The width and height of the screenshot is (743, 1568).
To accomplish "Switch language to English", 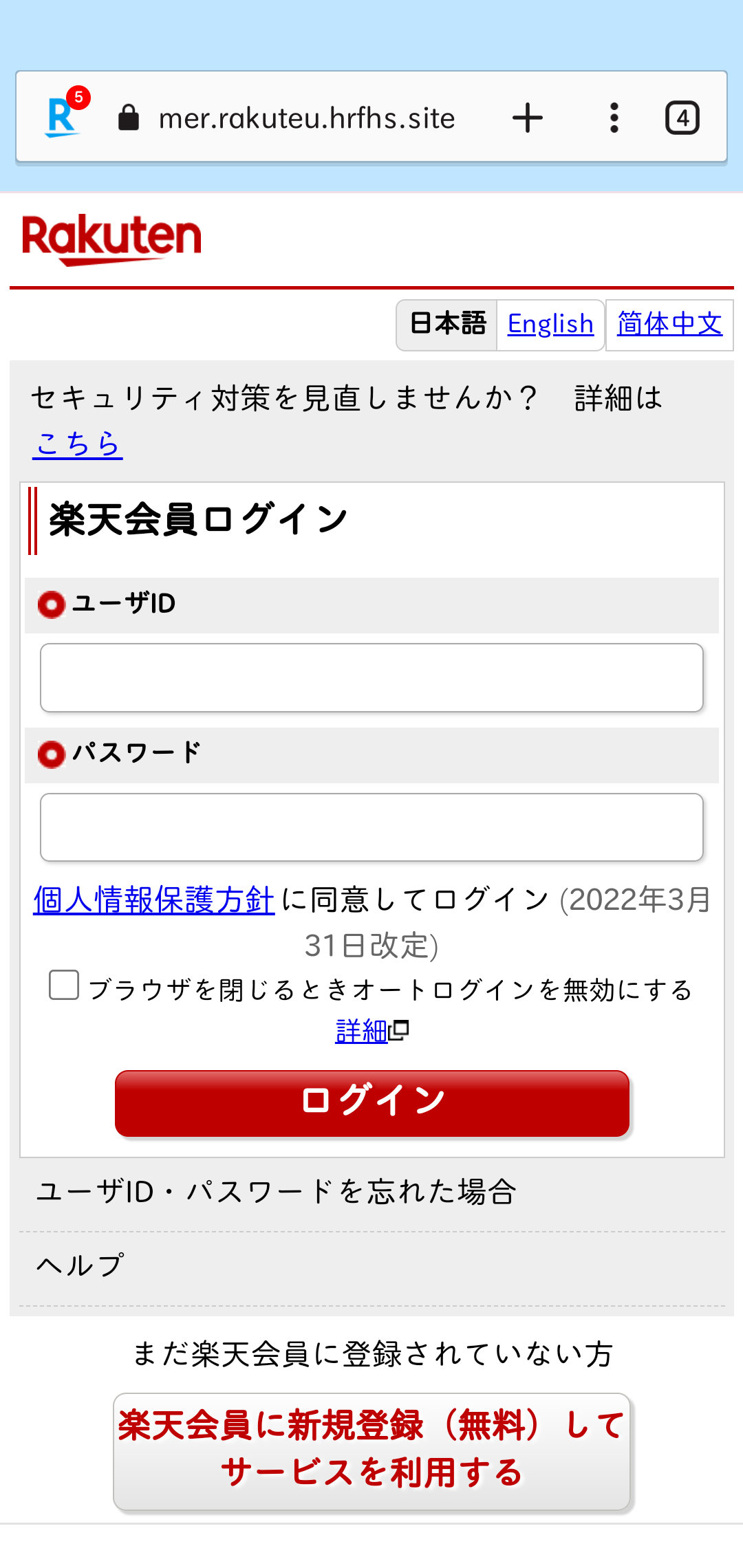I will [x=550, y=325].
